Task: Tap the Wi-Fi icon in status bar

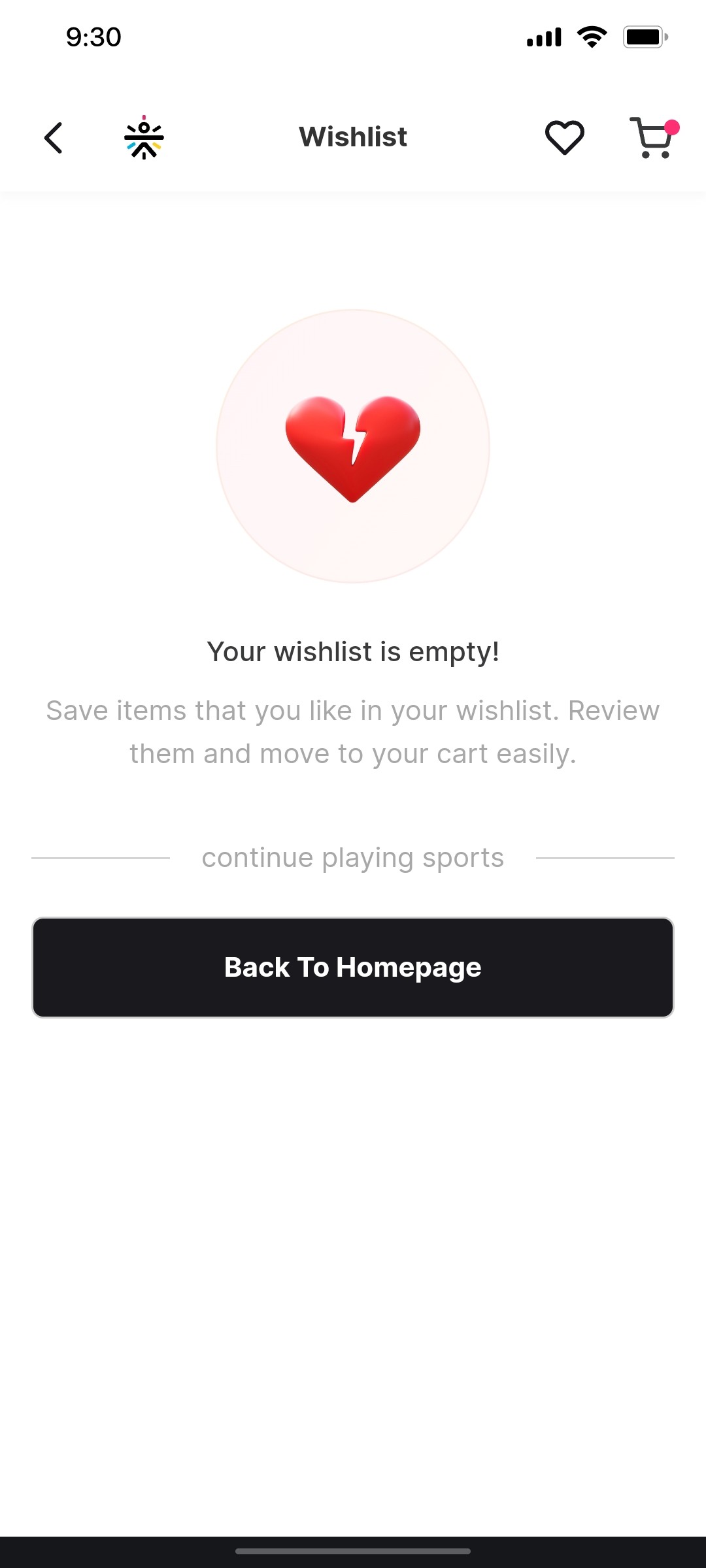Action: click(x=592, y=37)
